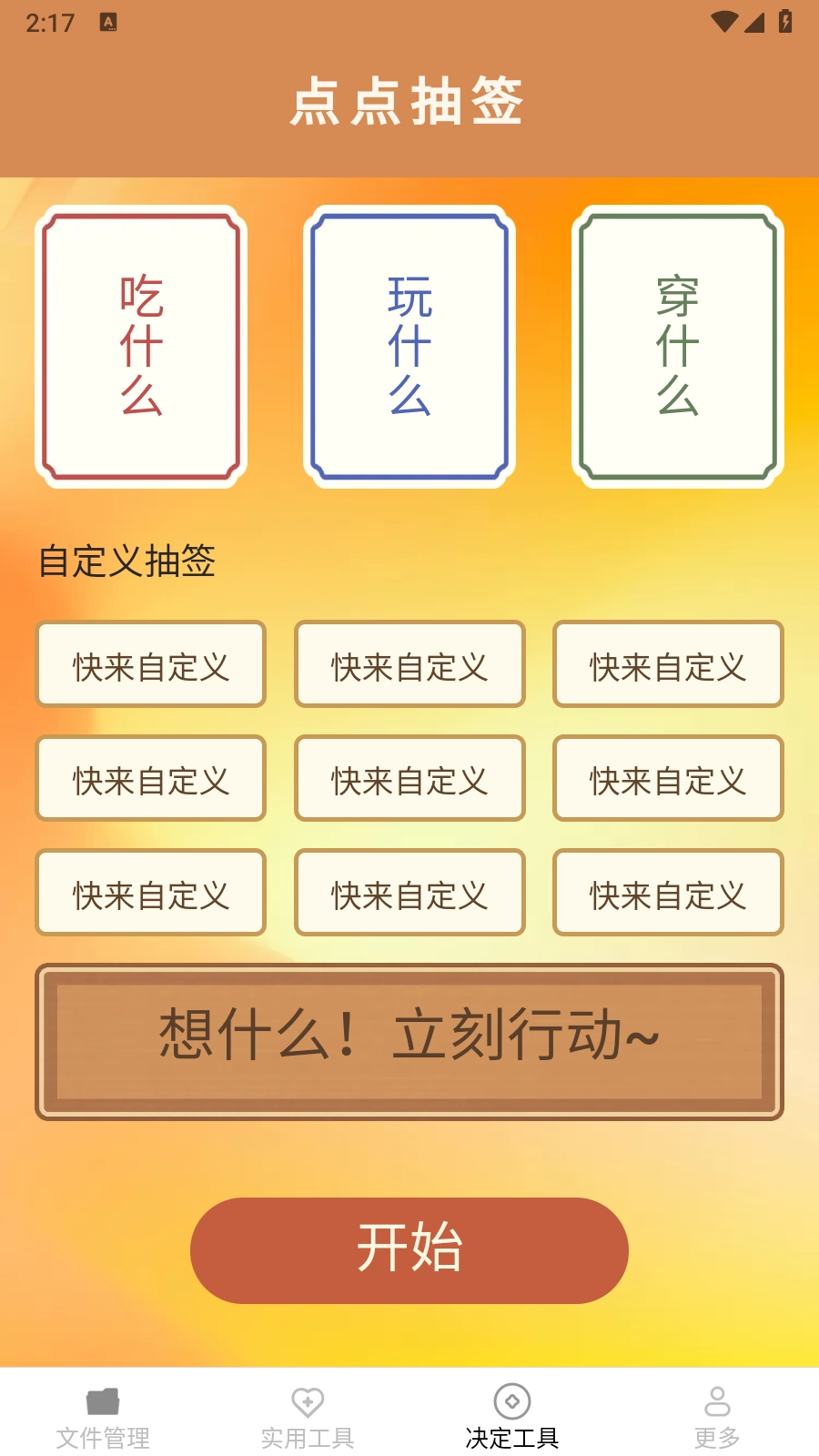Viewport: 819px width, 1456px height.
Task: Open the 实用工具 tab
Action: click(308, 1416)
